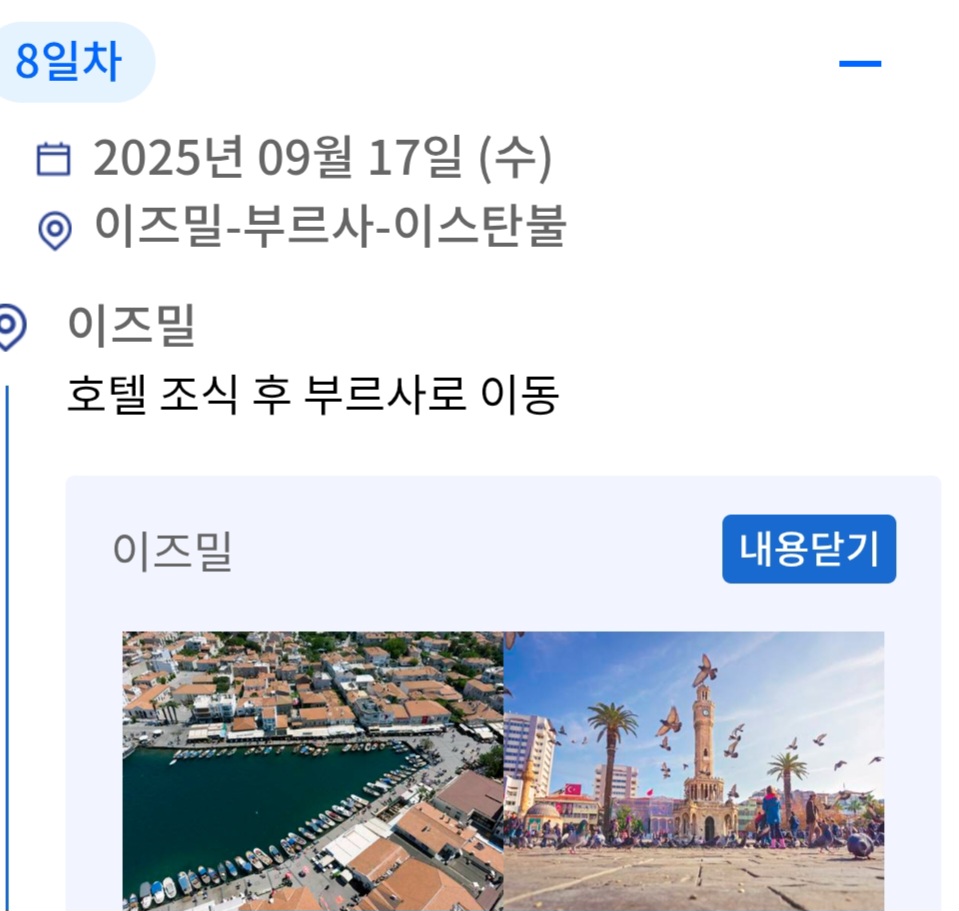Open the Izmir harbor aerial photo
This screenshot has height=911, width=959.
pyautogui.click(x=312, y=770)
